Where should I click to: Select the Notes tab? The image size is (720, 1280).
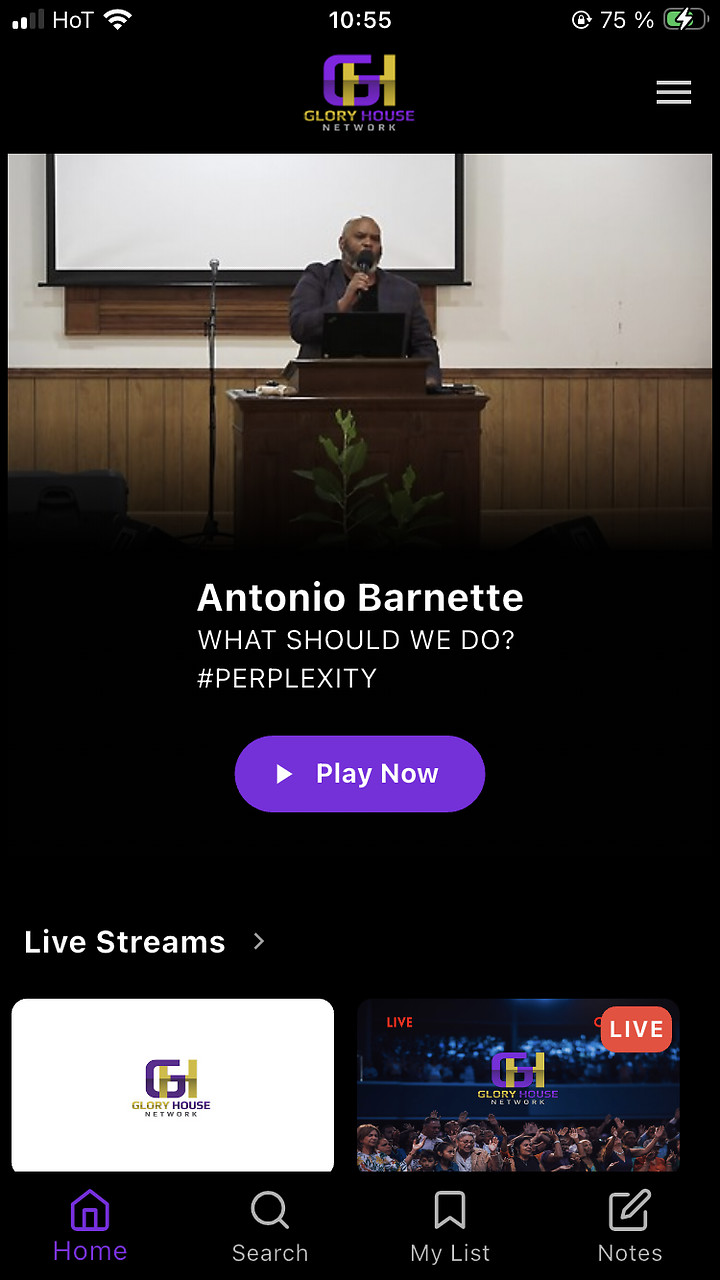(630, 1227)
